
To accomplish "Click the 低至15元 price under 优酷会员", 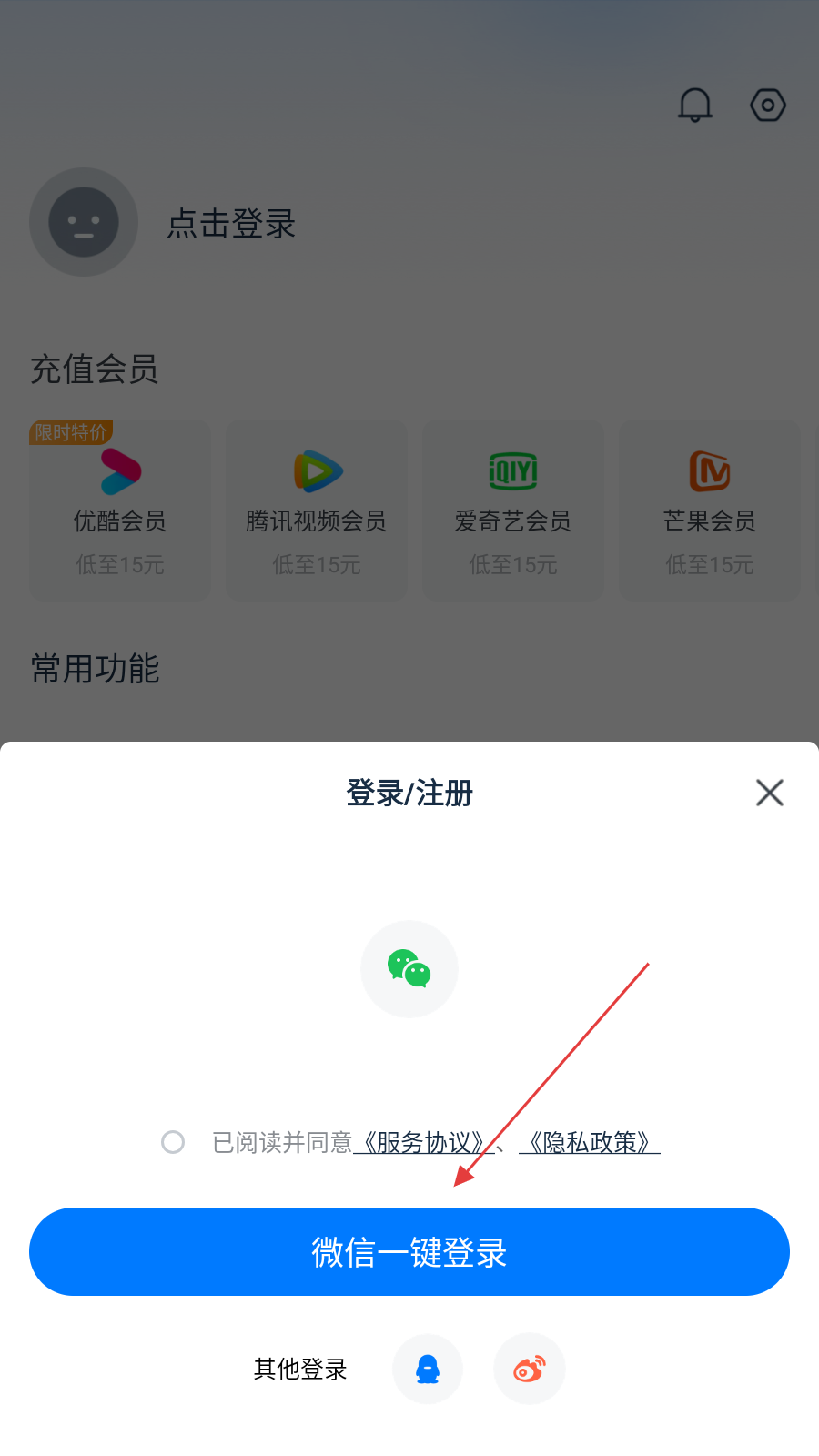I will point(119,565).
